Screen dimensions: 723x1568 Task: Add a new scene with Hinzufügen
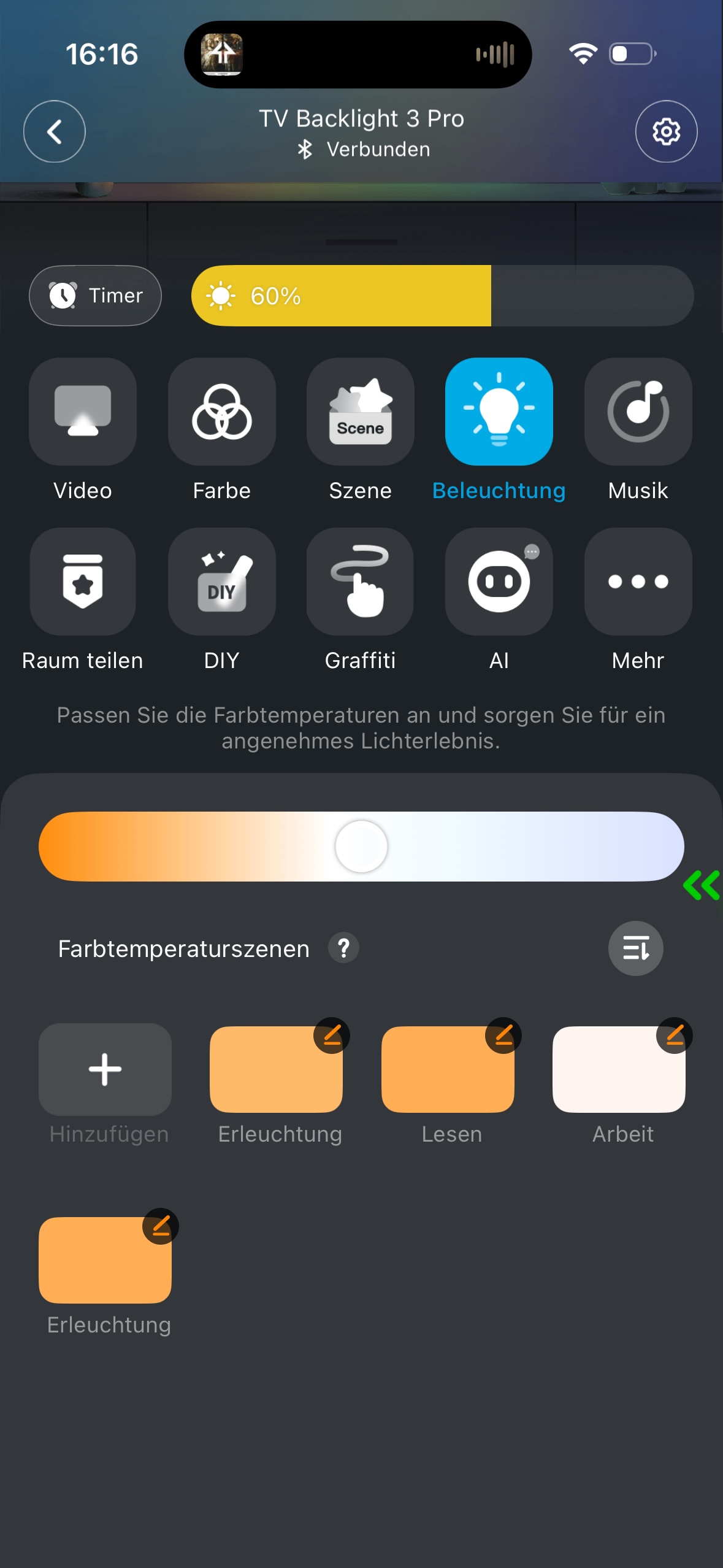[105, 1069]
